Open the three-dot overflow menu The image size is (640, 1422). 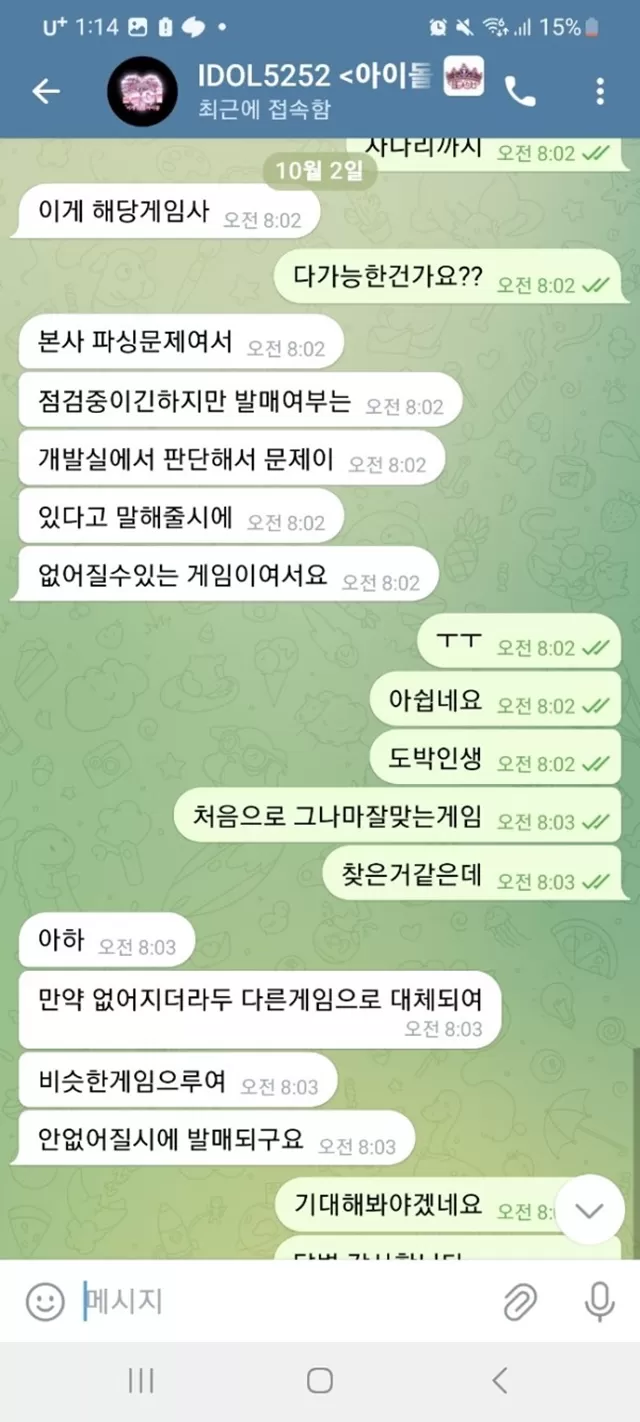(x=599, y=92)
